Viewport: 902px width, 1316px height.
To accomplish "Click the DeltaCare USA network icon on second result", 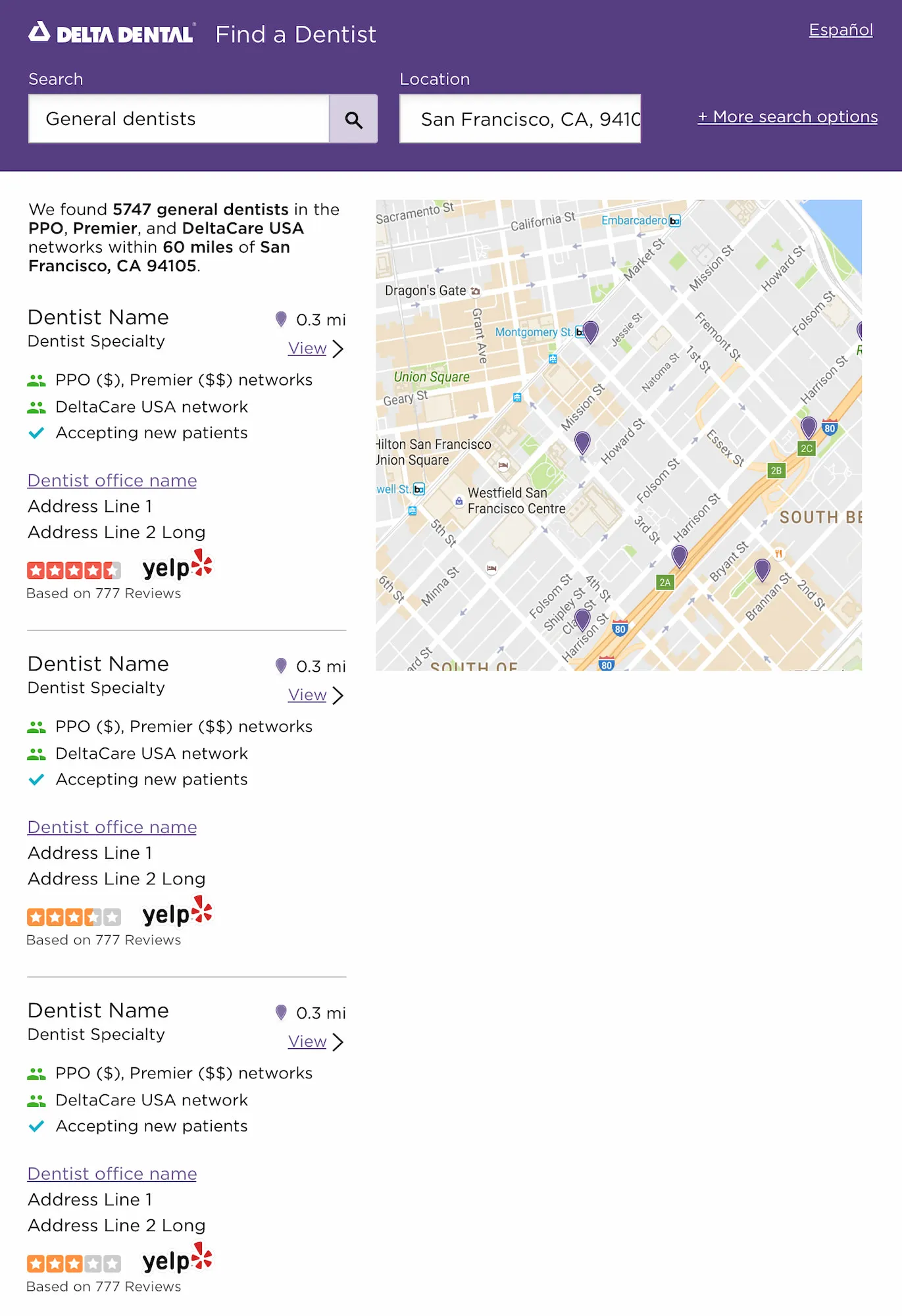I will coord(37,753).
